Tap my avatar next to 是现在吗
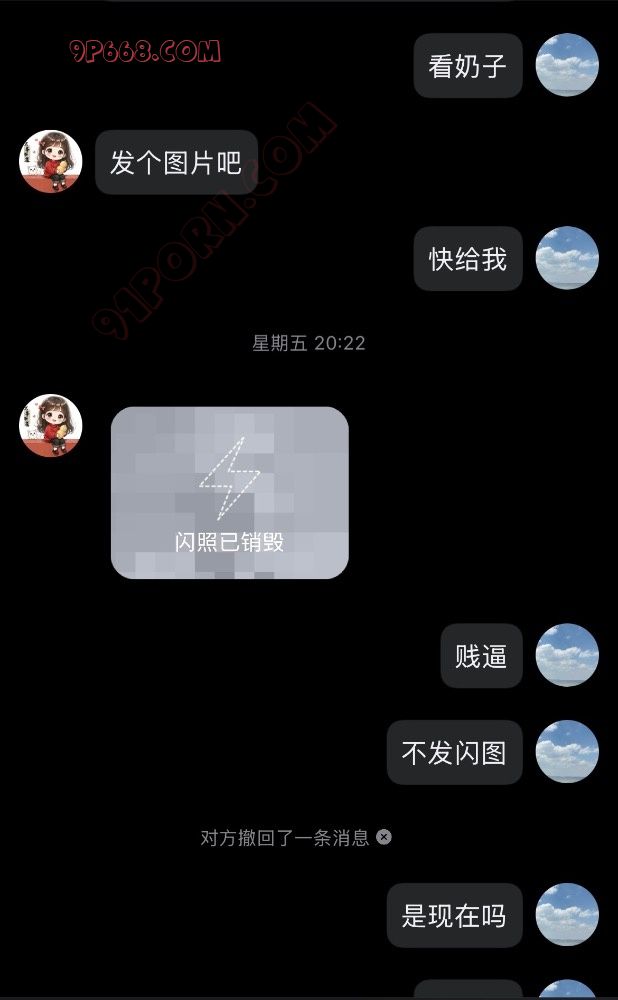The width and height of the screenshot is (618, 1000). pyautogui.click(x=567, y=914)
